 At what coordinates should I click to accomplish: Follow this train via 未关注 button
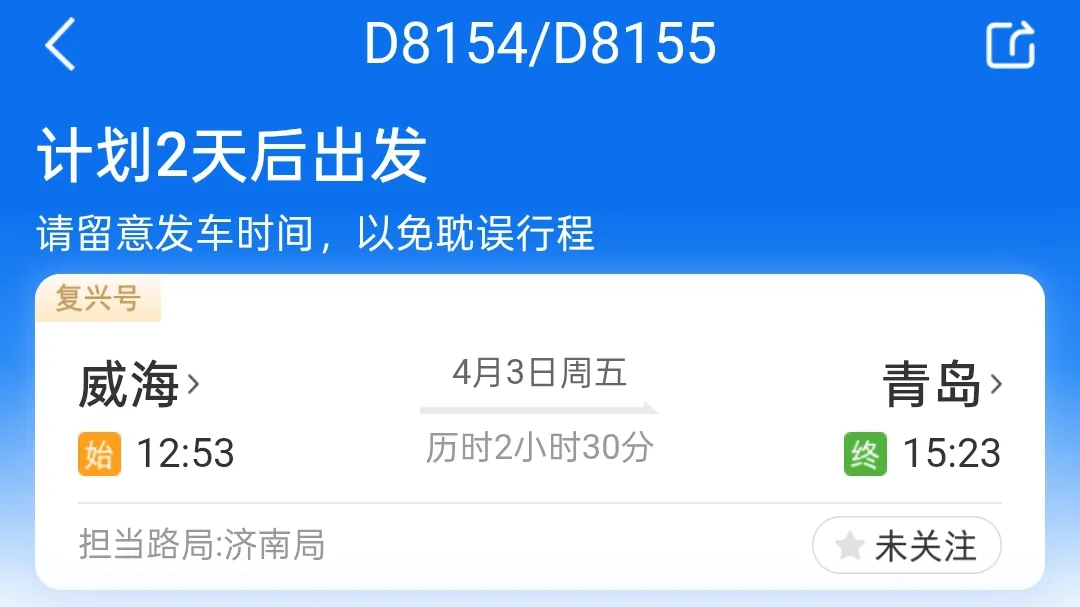[906, 546]
